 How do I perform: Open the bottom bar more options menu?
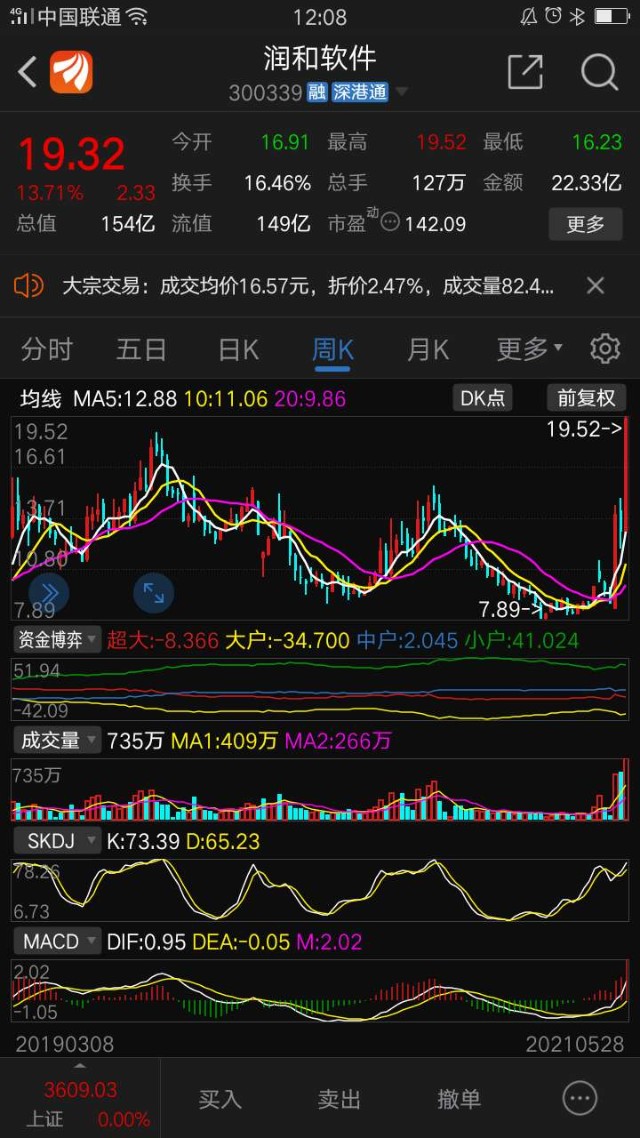(x=580, y=1098)
